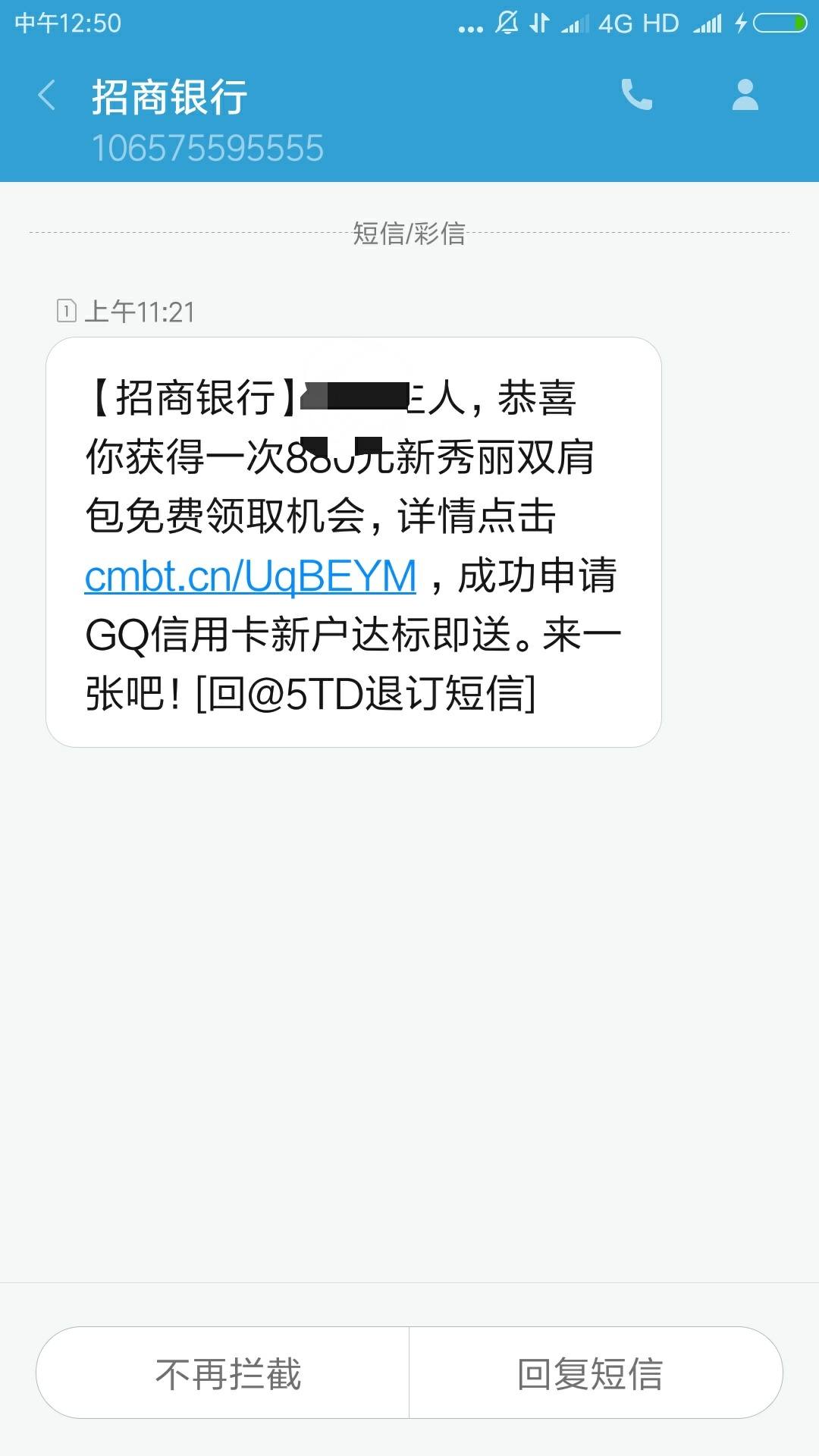Tap the 4G HD network indicator
Image resolution: width=819 pixels, height=1456 pixels.
tap(641, 23)
